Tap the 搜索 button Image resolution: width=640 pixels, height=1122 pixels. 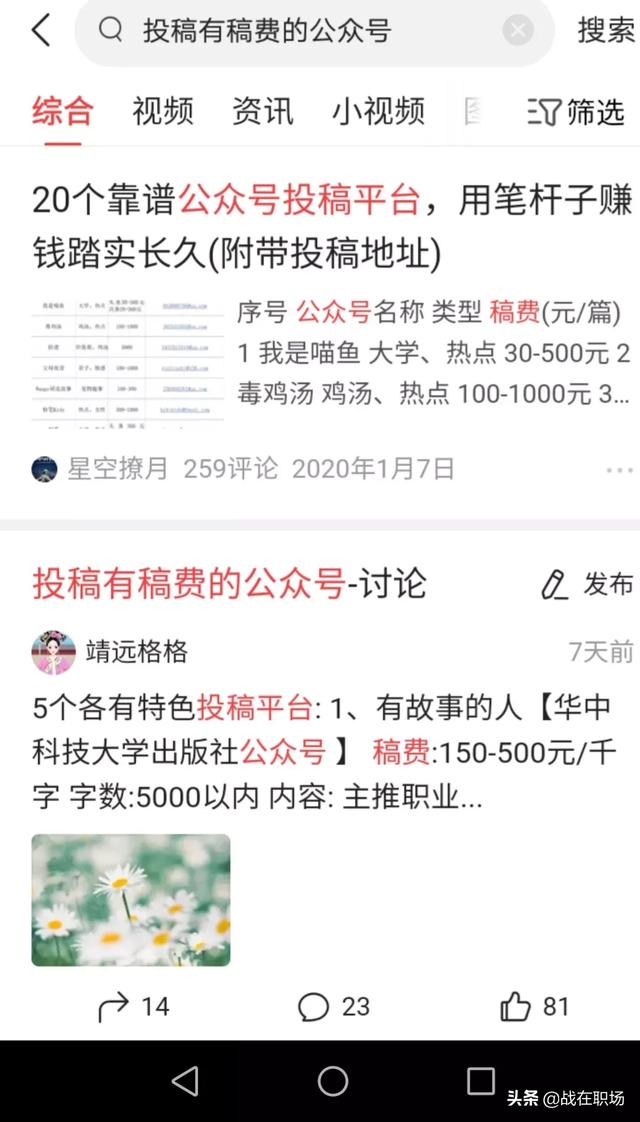tap(606, 31)
